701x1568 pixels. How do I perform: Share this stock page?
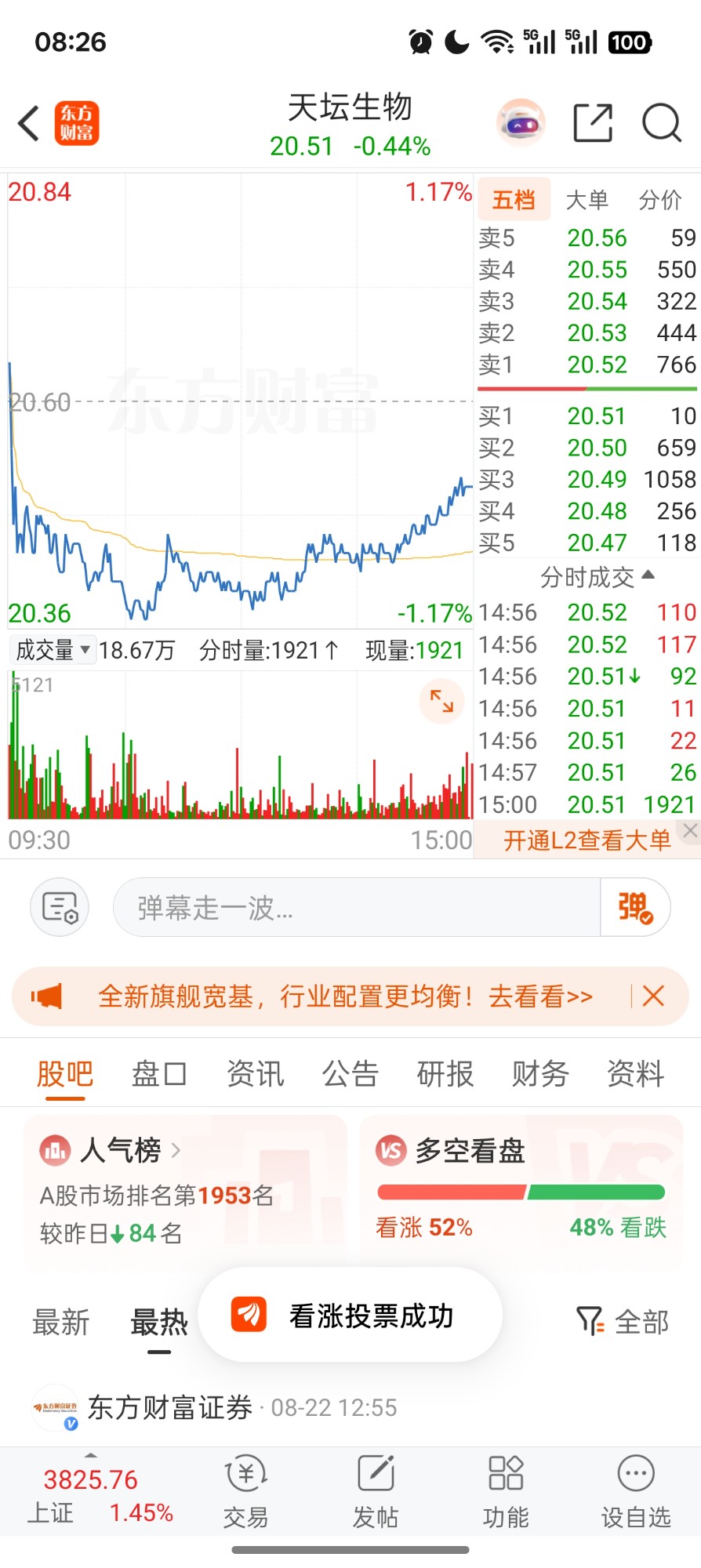[x=593, y=123]
